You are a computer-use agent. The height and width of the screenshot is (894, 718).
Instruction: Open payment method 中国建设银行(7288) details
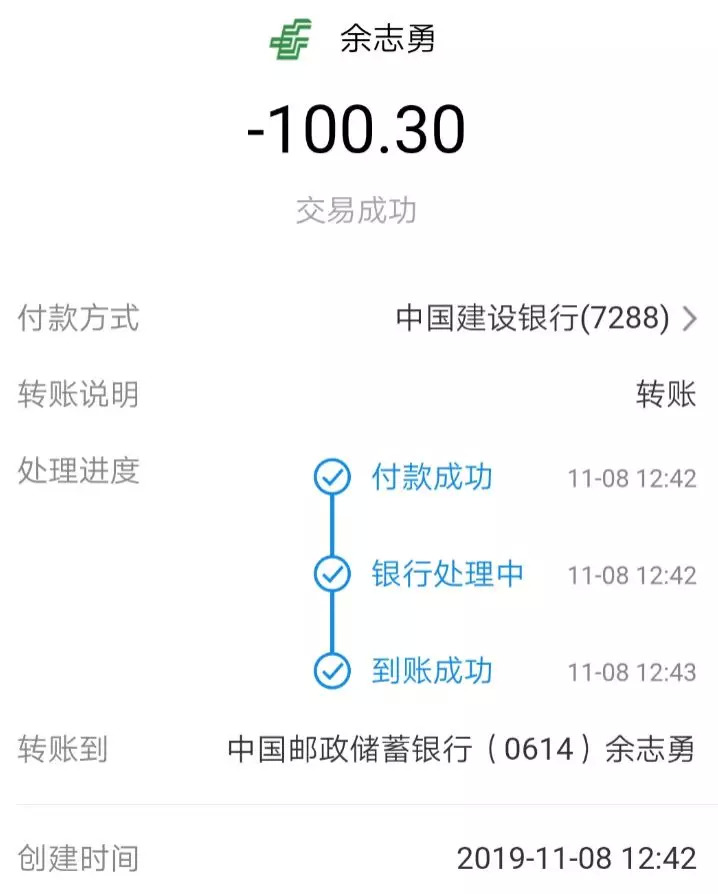tap(545, 319)
